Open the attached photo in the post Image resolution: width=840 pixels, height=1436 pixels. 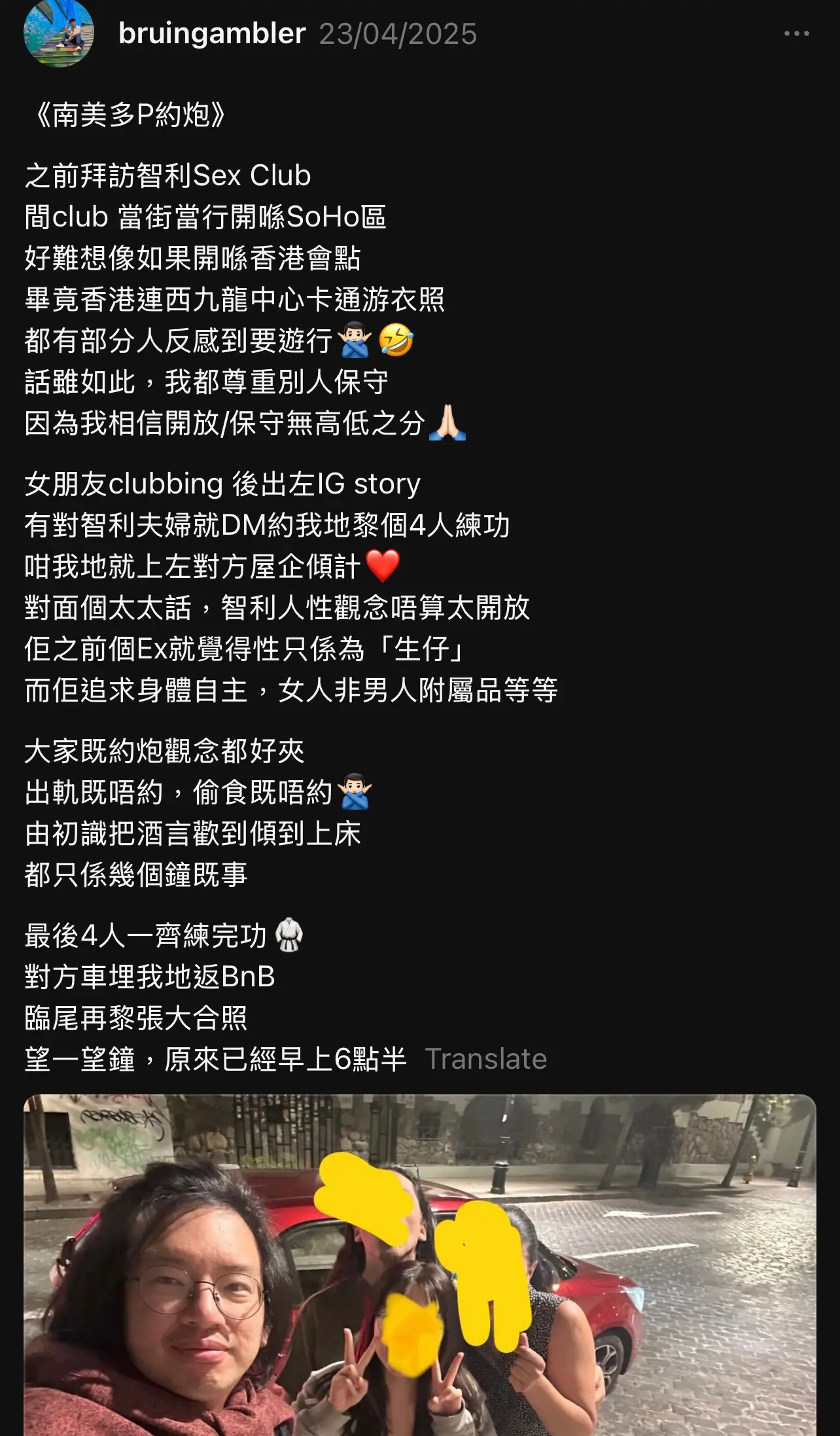[x=420, y=1265]
